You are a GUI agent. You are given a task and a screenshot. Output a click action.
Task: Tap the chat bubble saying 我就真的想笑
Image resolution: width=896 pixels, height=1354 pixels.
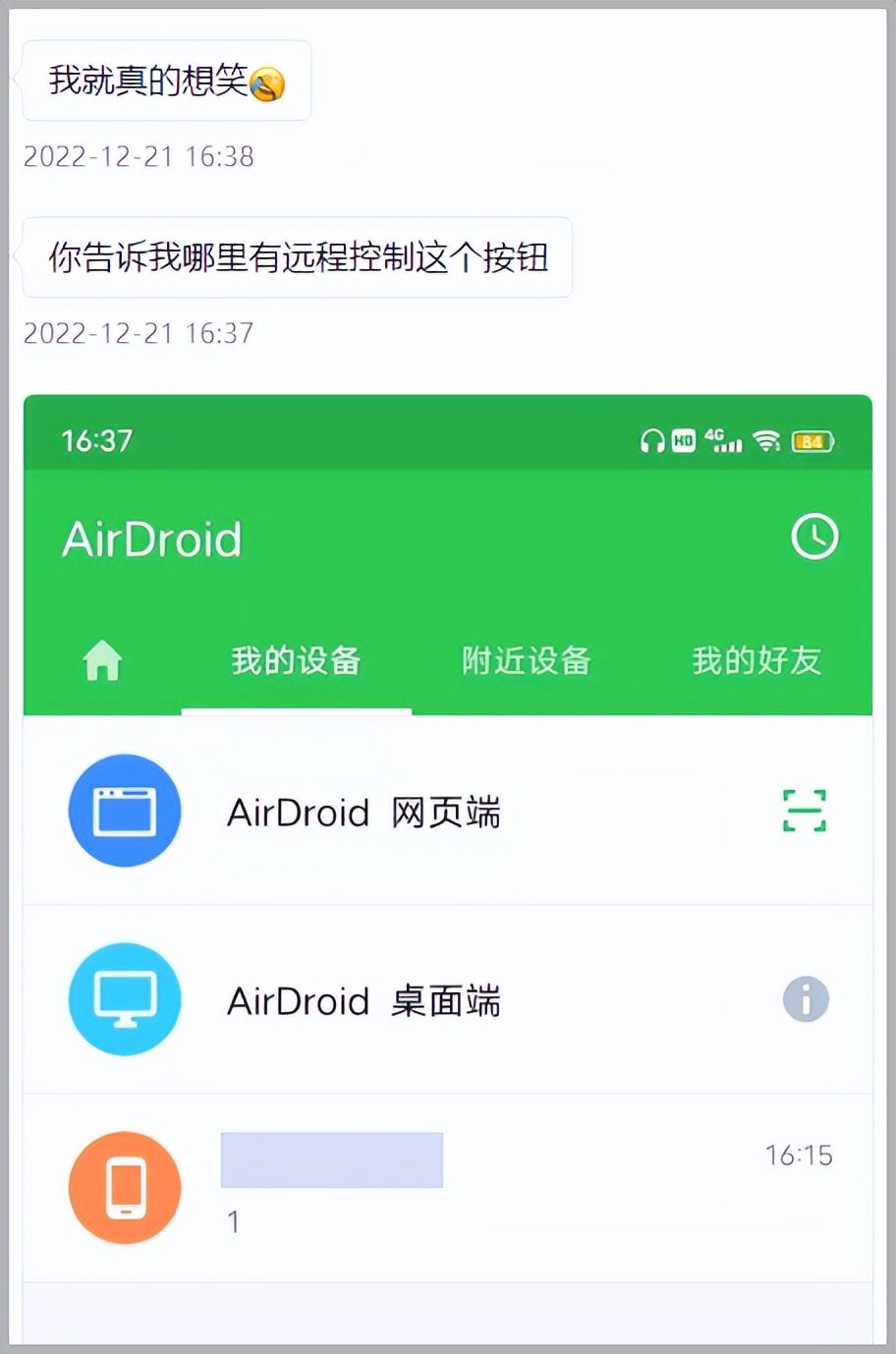click(x=165, y=82)
